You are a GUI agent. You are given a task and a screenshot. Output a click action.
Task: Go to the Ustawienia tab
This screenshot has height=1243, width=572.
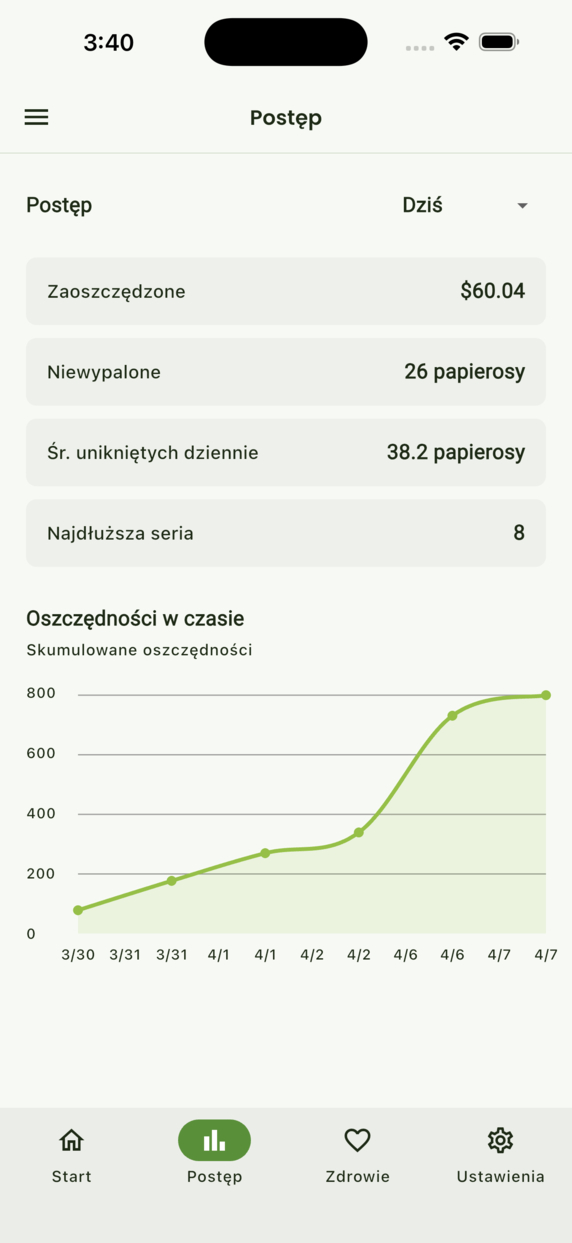[500, 1155]
